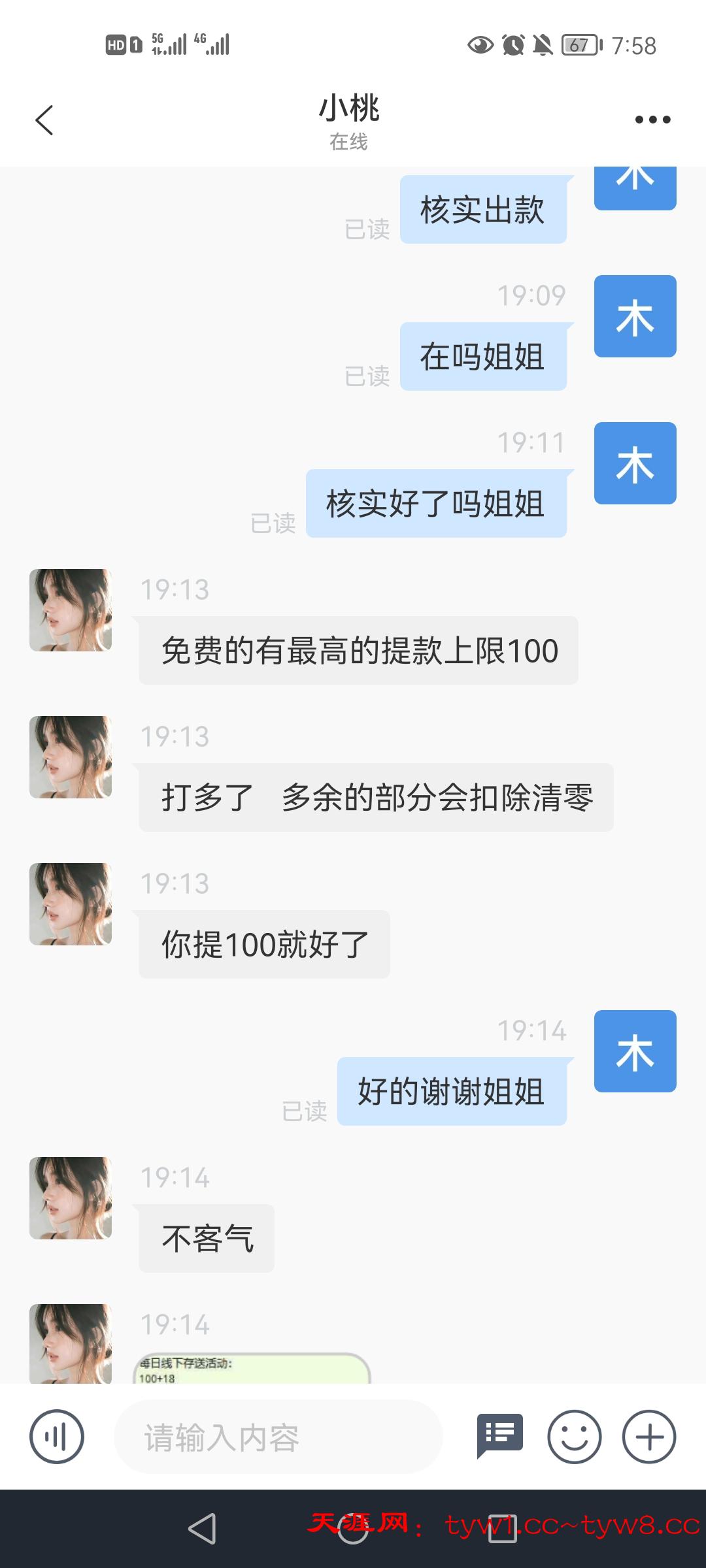Open the emoji picker

click(x=574, y=1437)
